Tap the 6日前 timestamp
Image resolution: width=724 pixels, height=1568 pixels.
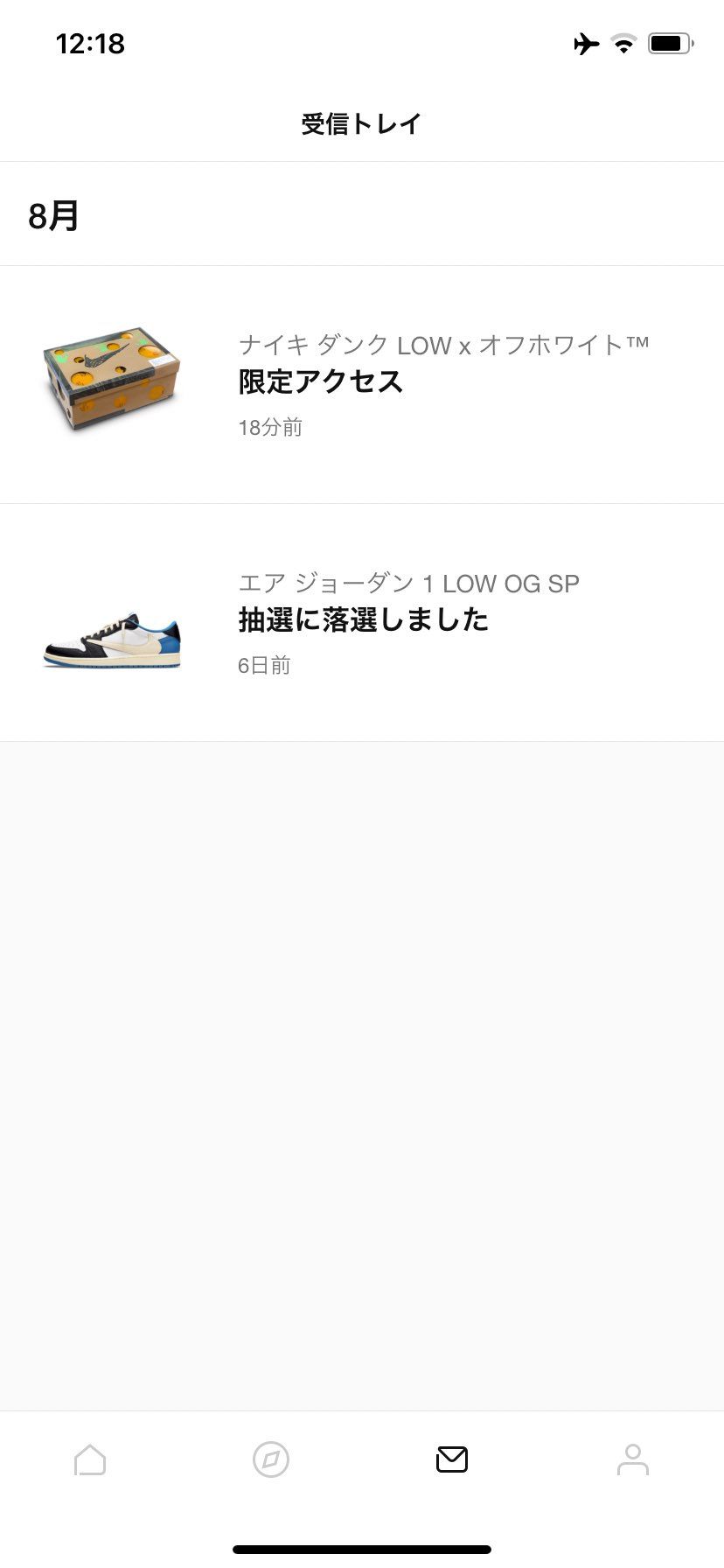pos(263,665)
